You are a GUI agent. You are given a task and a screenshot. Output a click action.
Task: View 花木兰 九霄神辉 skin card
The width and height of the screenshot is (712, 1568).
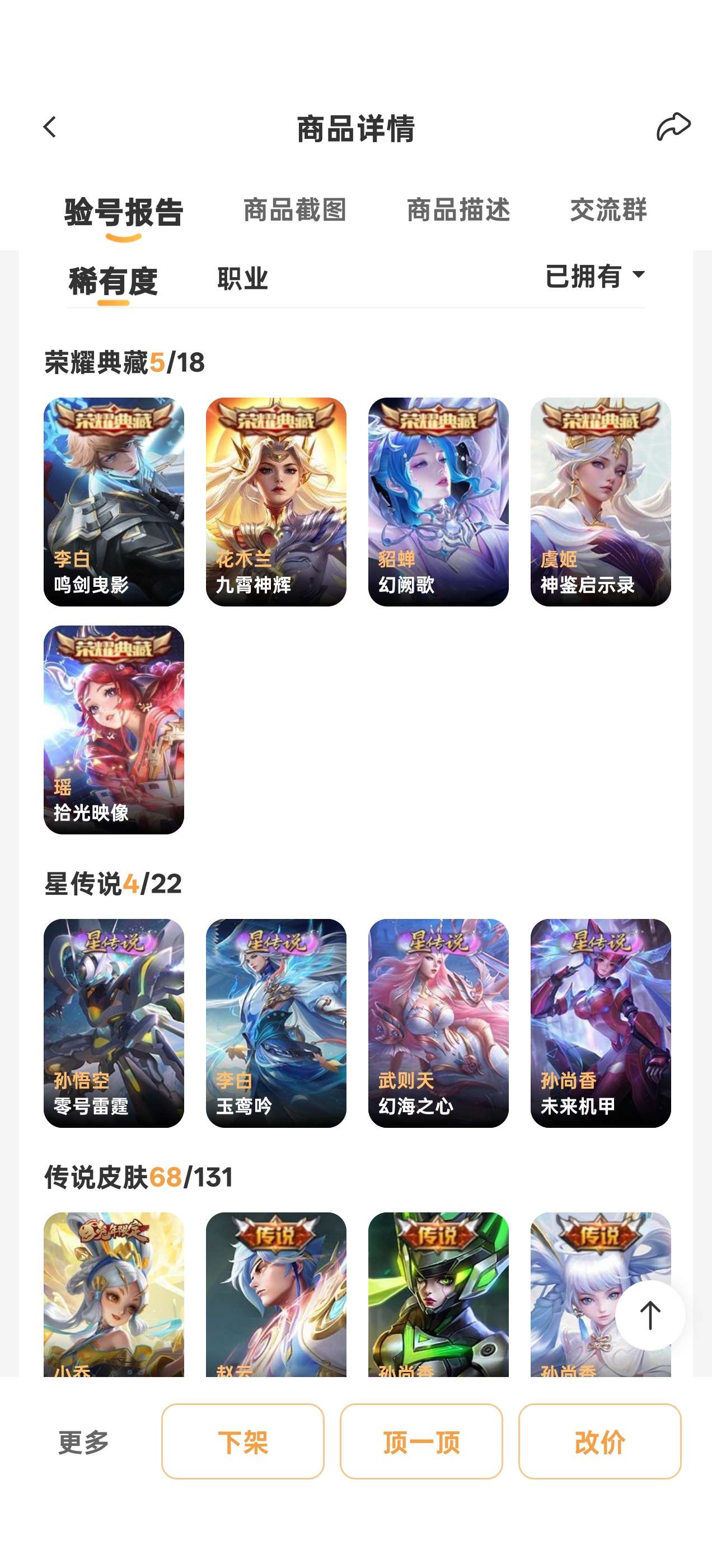pos(275,502)
